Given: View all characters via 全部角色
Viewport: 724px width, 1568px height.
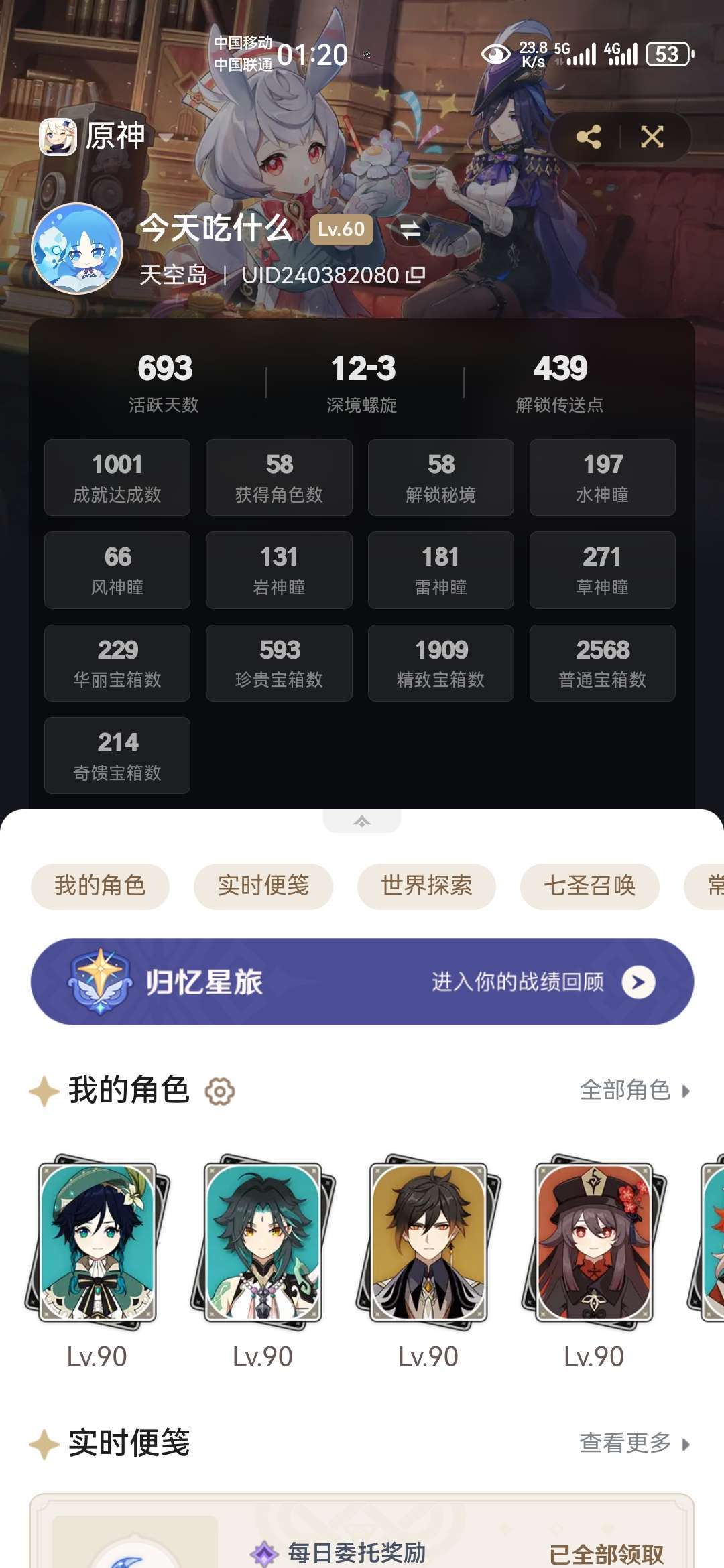Looking at the screenshot, I should click(x=635, y=1090).
